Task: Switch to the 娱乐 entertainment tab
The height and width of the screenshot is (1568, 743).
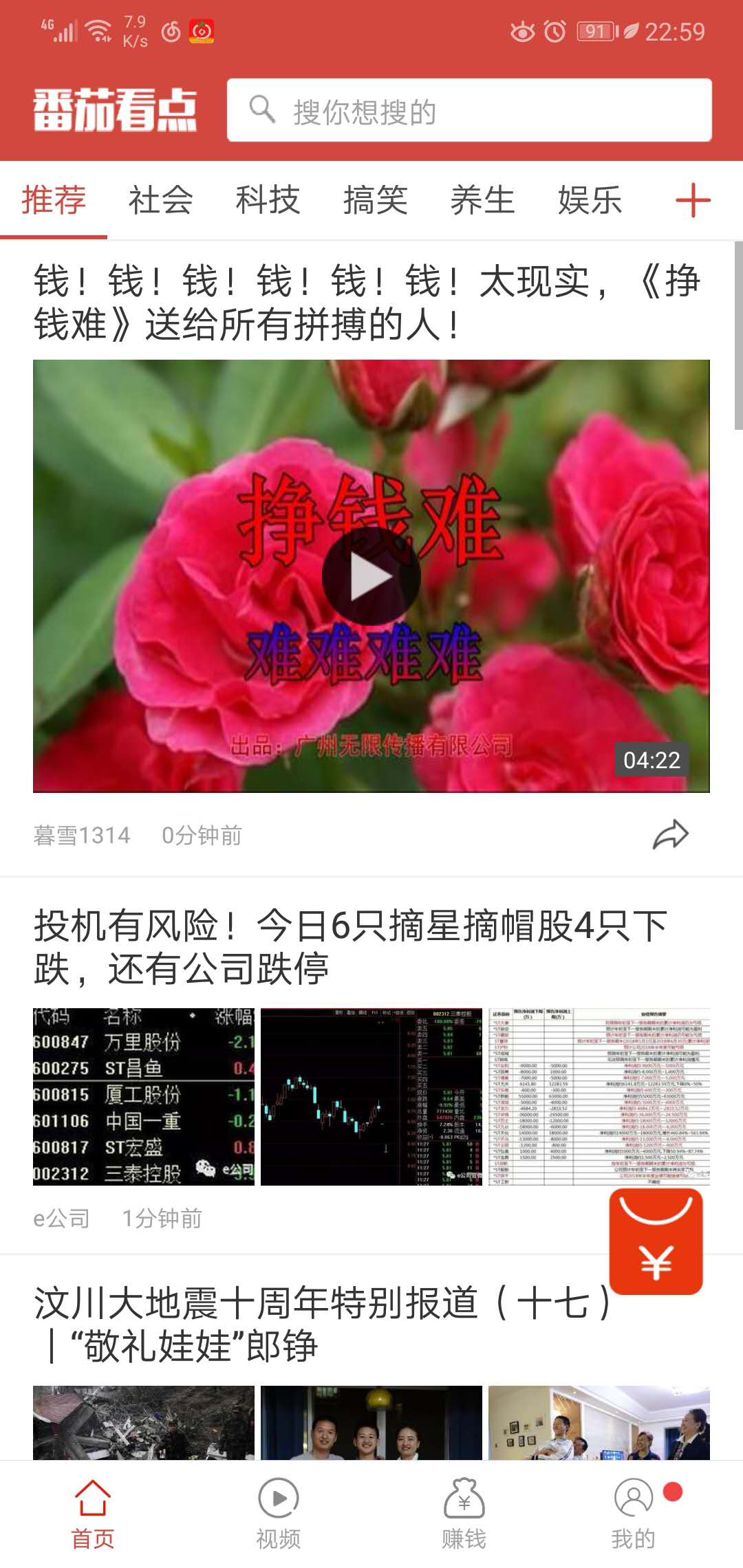Action: click(590, 200)
